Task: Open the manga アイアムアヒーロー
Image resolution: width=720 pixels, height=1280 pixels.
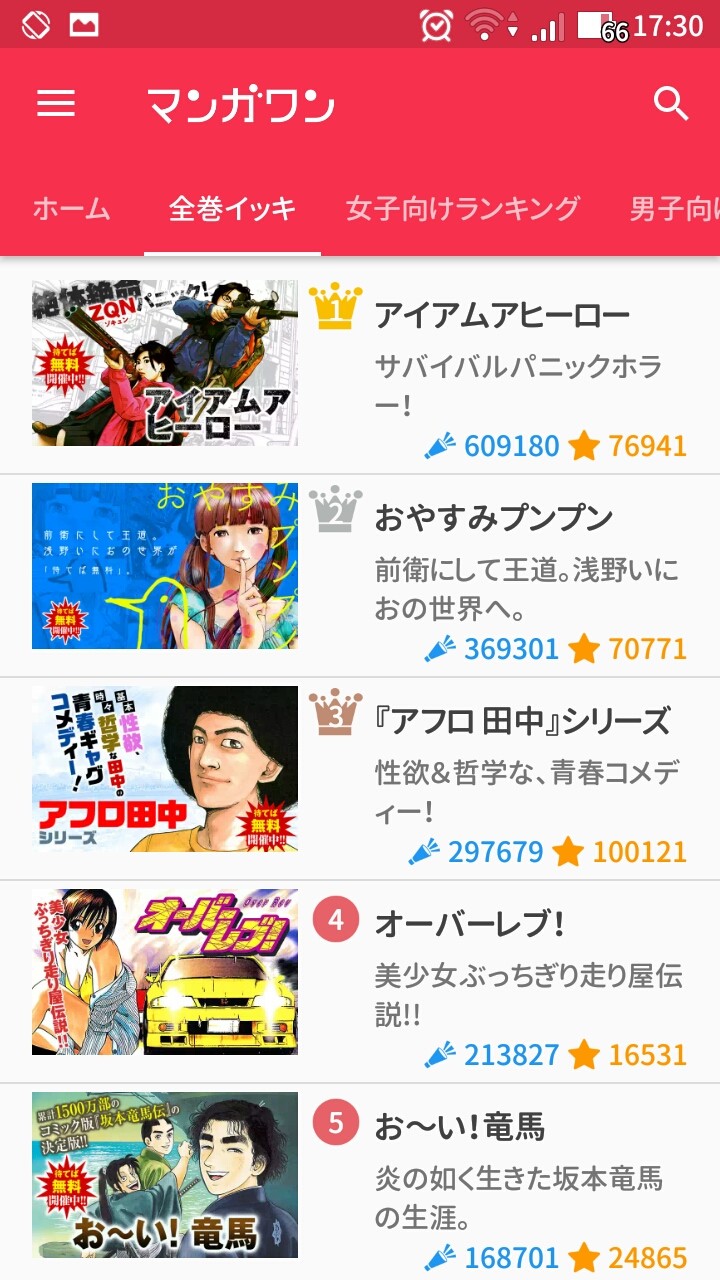Action: 502,316
